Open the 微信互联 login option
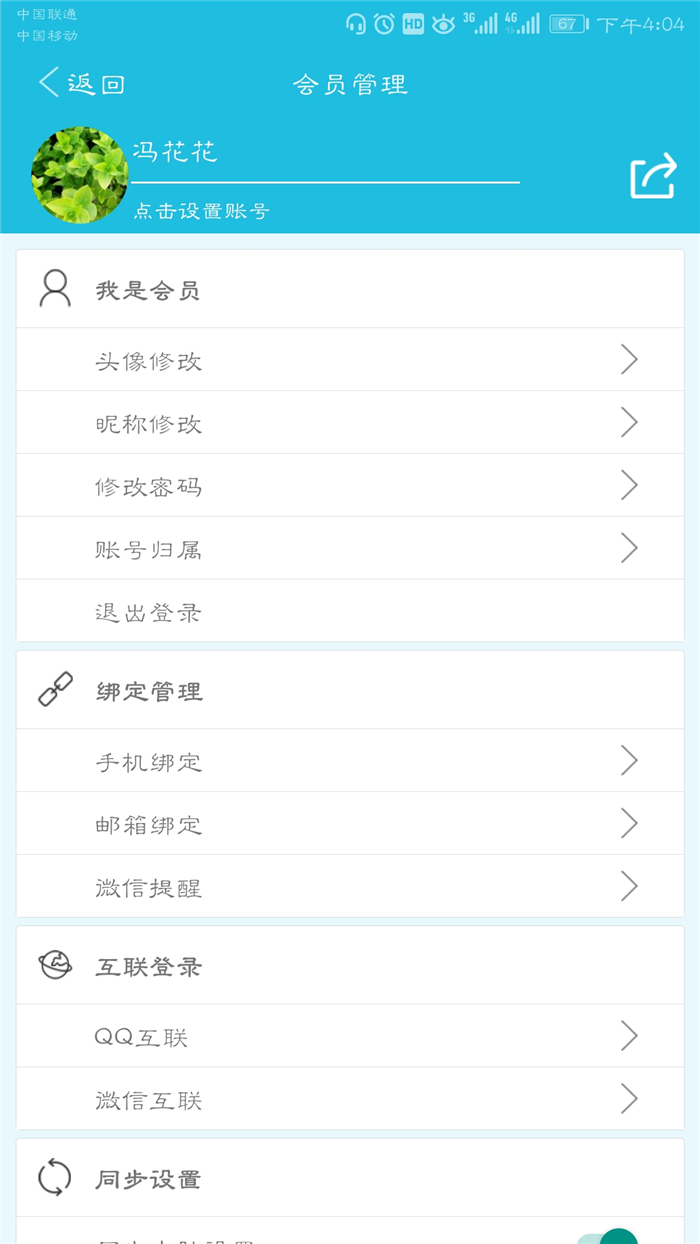 pyautogui.click(x=350, y=1099)
